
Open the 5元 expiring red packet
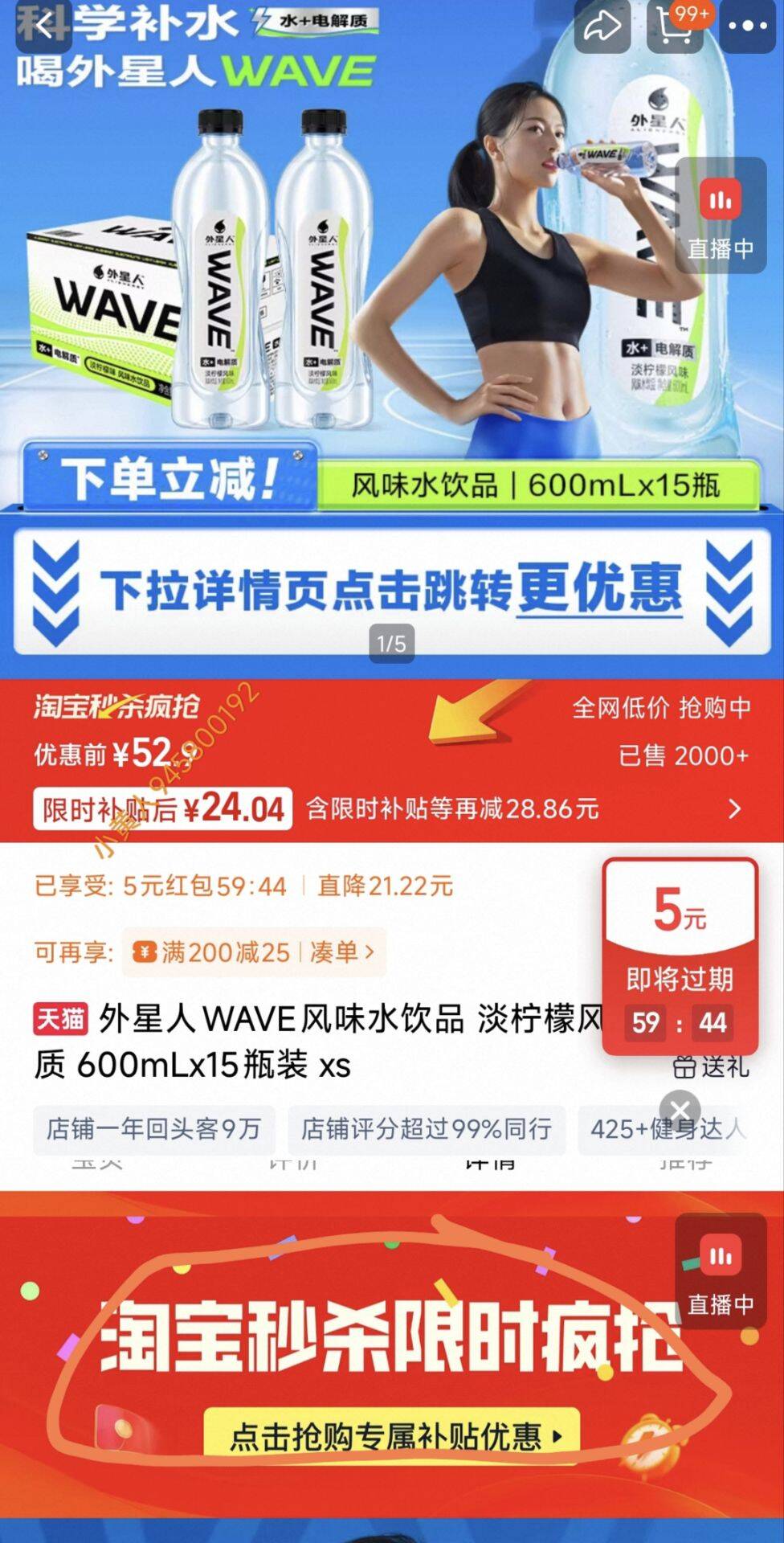click(x=680, y=956)
